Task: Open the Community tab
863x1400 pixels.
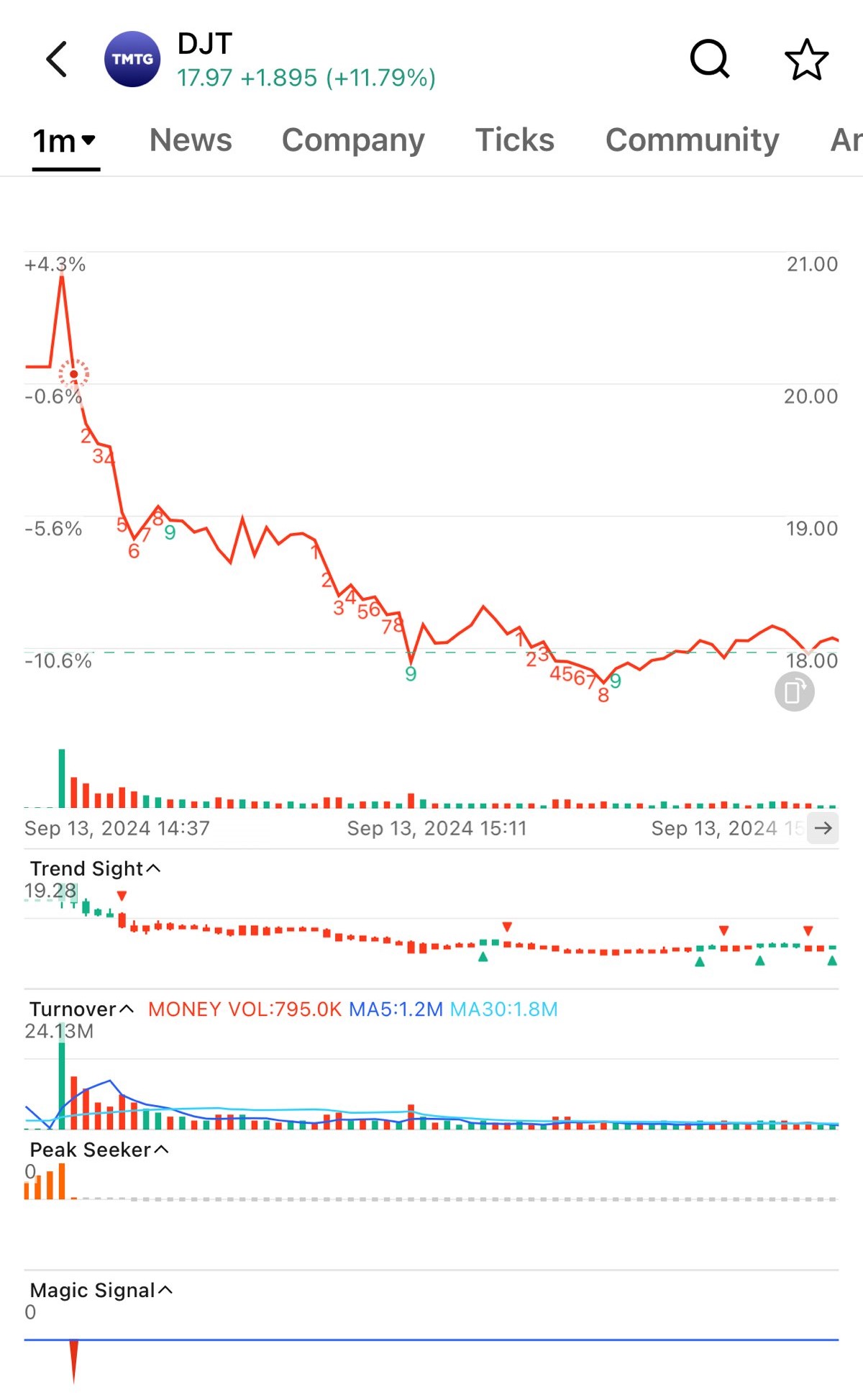Action: (x=691, y=140)
